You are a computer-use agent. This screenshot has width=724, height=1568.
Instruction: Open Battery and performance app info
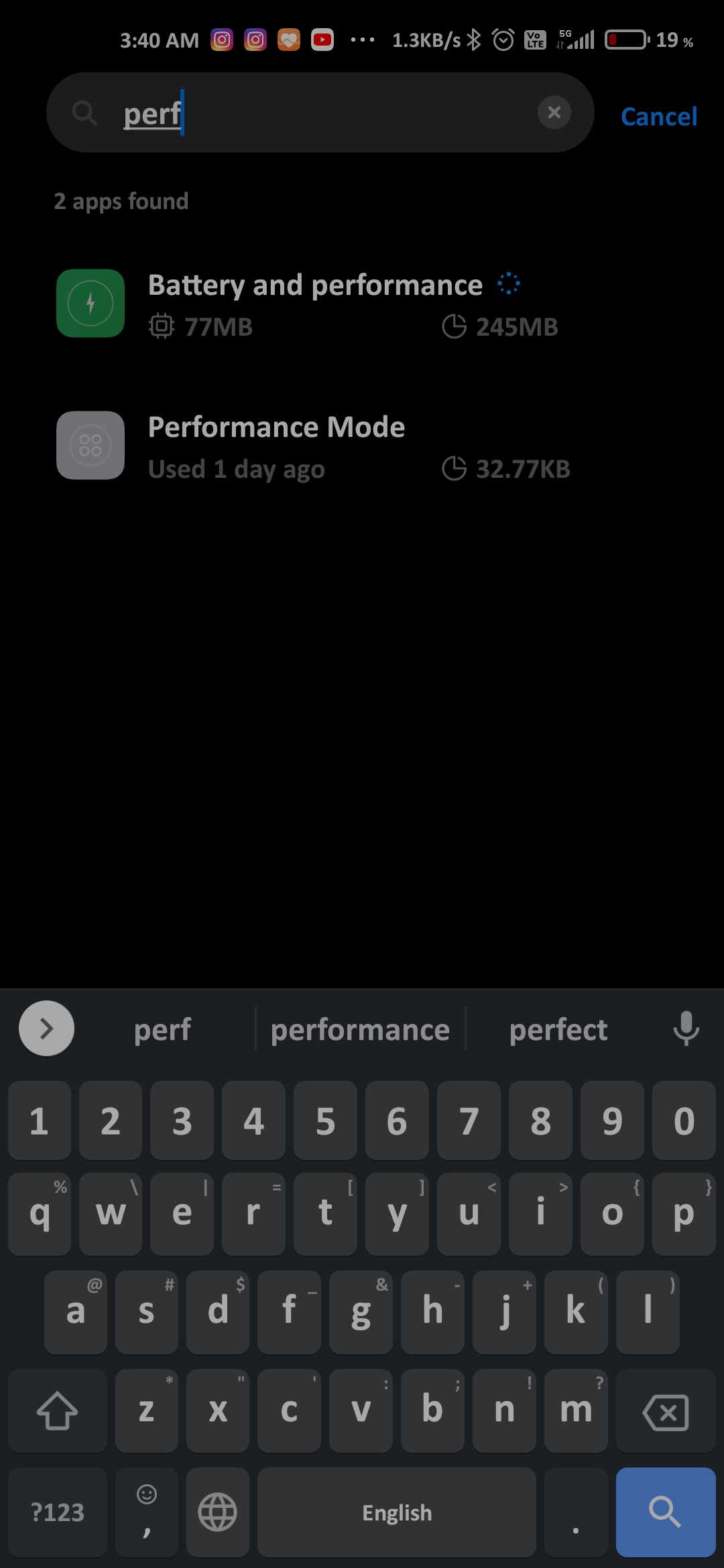click(362, 304)
